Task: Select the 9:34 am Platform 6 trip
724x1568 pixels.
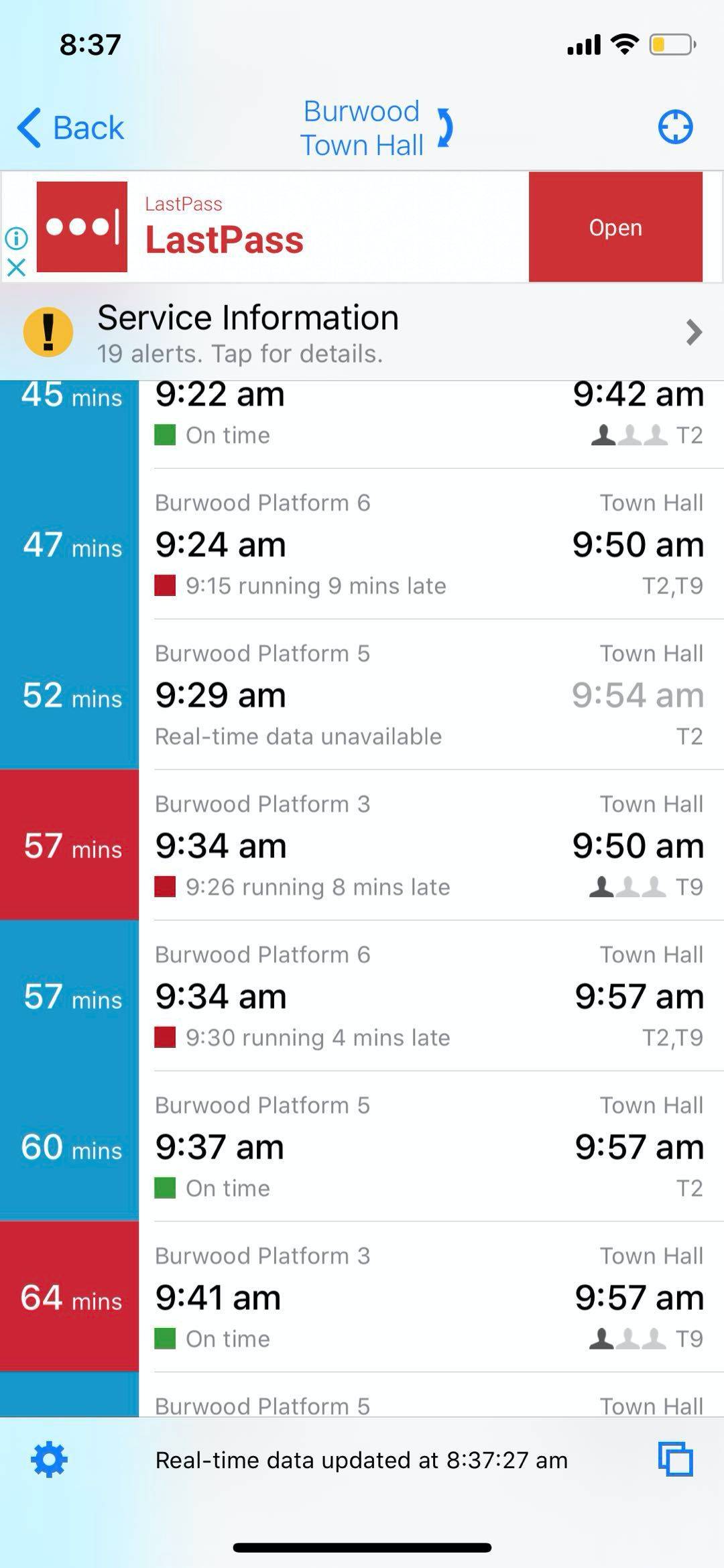Action: coord(362,996)
